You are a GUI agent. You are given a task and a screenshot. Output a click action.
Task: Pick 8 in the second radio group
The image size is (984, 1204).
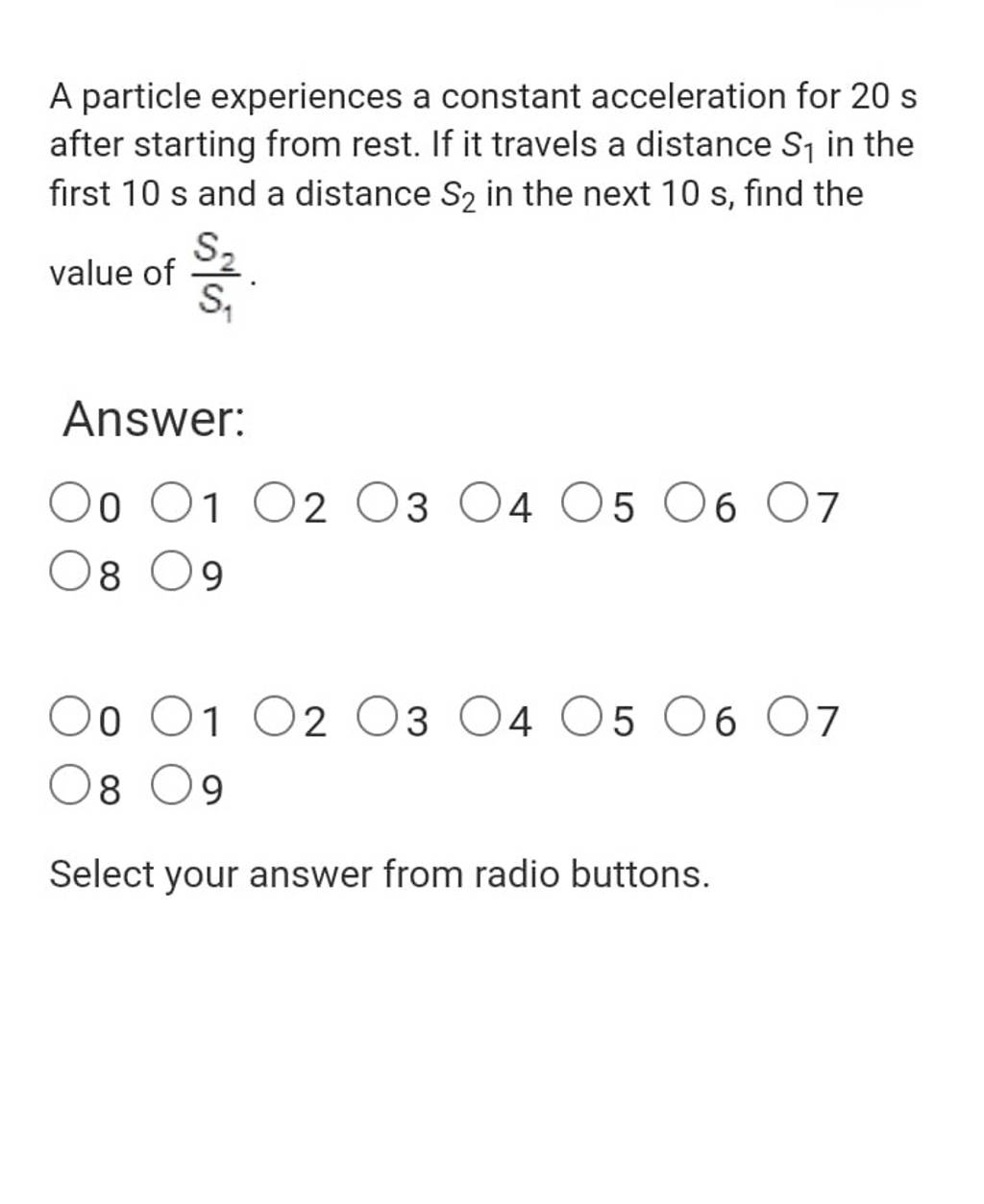tap(71, 789)
